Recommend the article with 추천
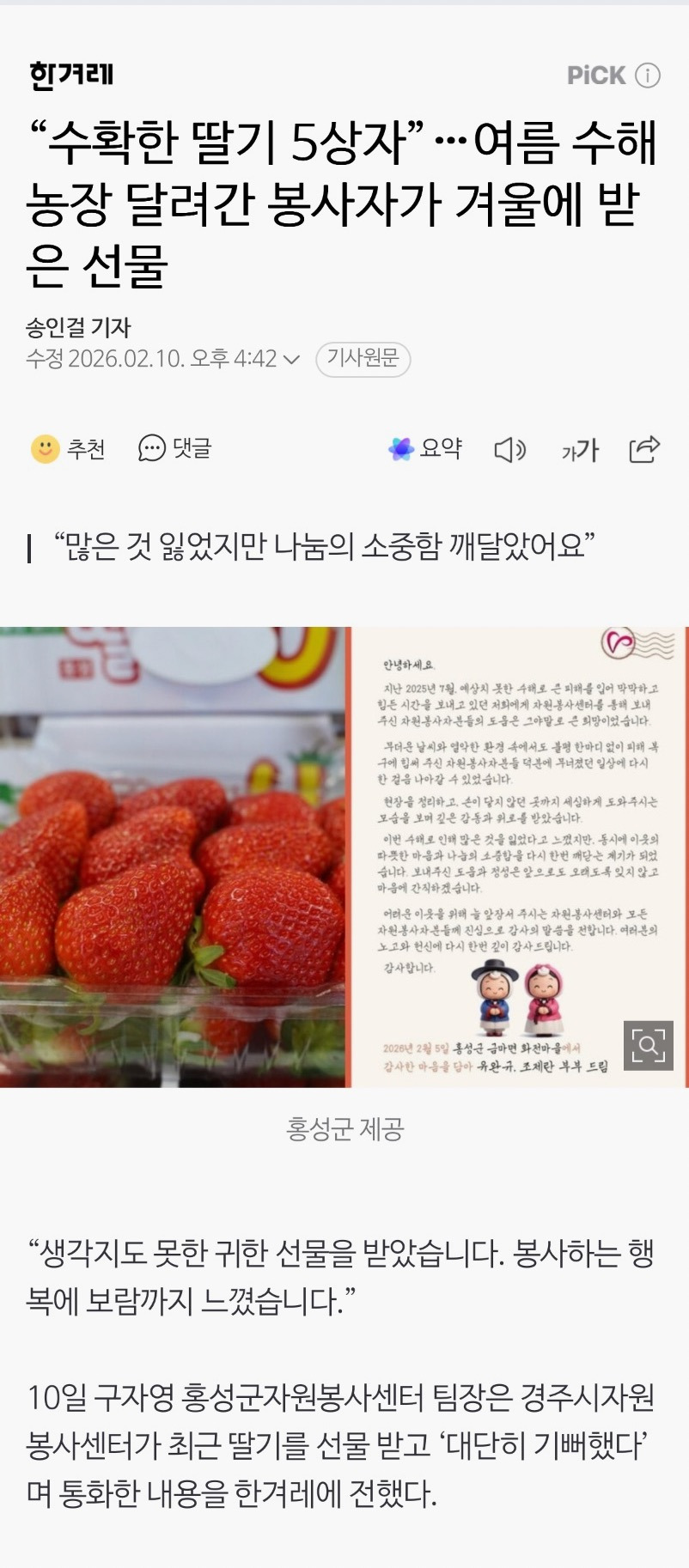Image resolution: width=689 pixels, height=1568 pixels. click(69, 448)
